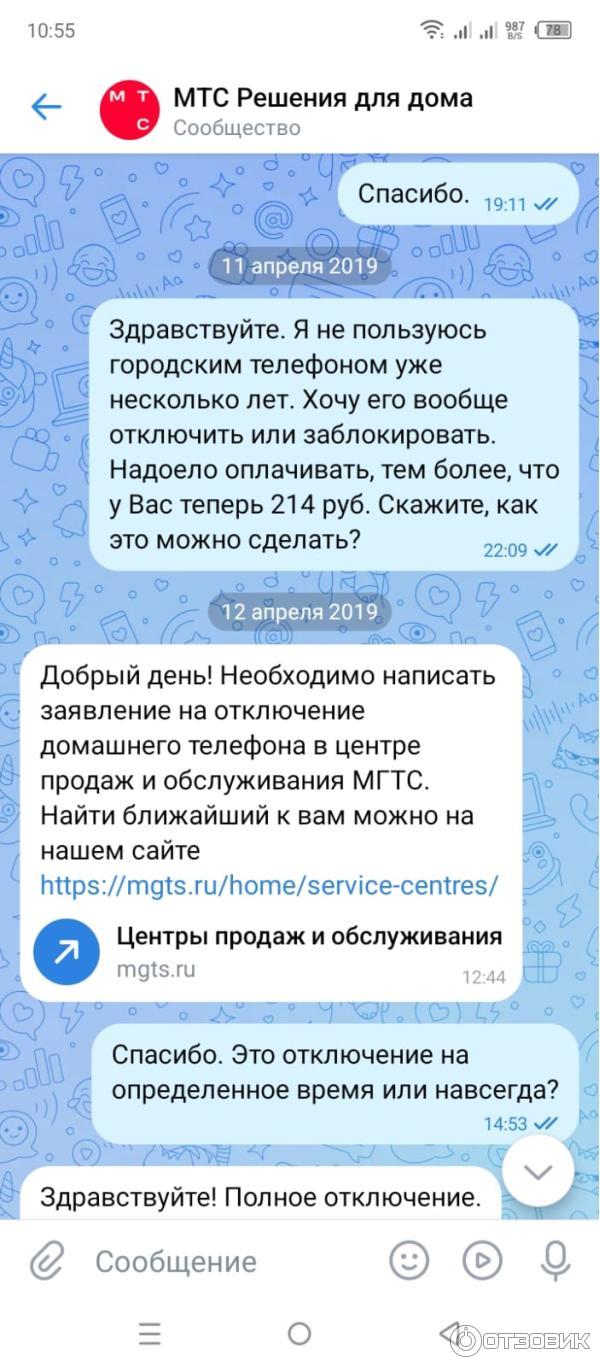Image resolution: width=600 pixels, height=1367 pixels.
Task: Open the Центры продаж и обслуживания preview card
Action: tap(270, 951)
